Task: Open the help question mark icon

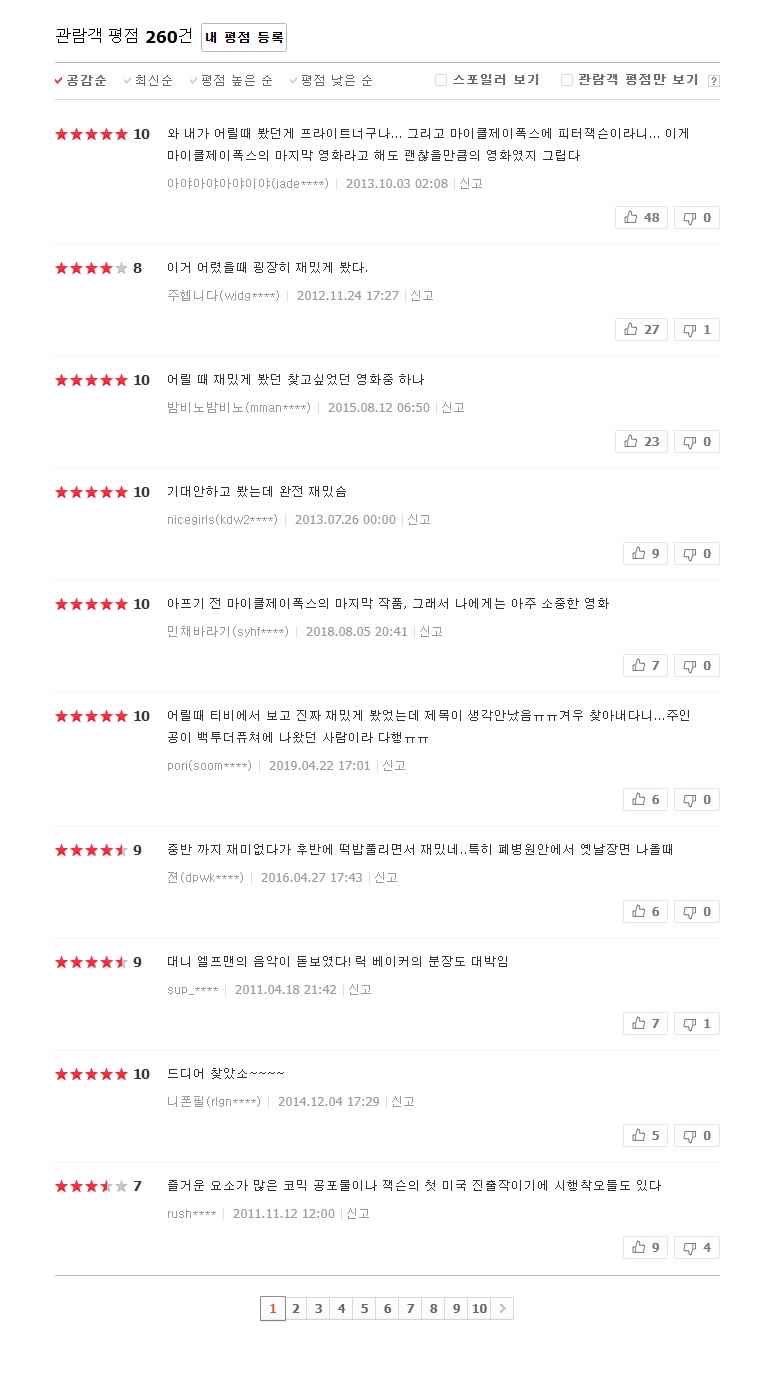Action: pyautogui.click(x=714, y=81)
